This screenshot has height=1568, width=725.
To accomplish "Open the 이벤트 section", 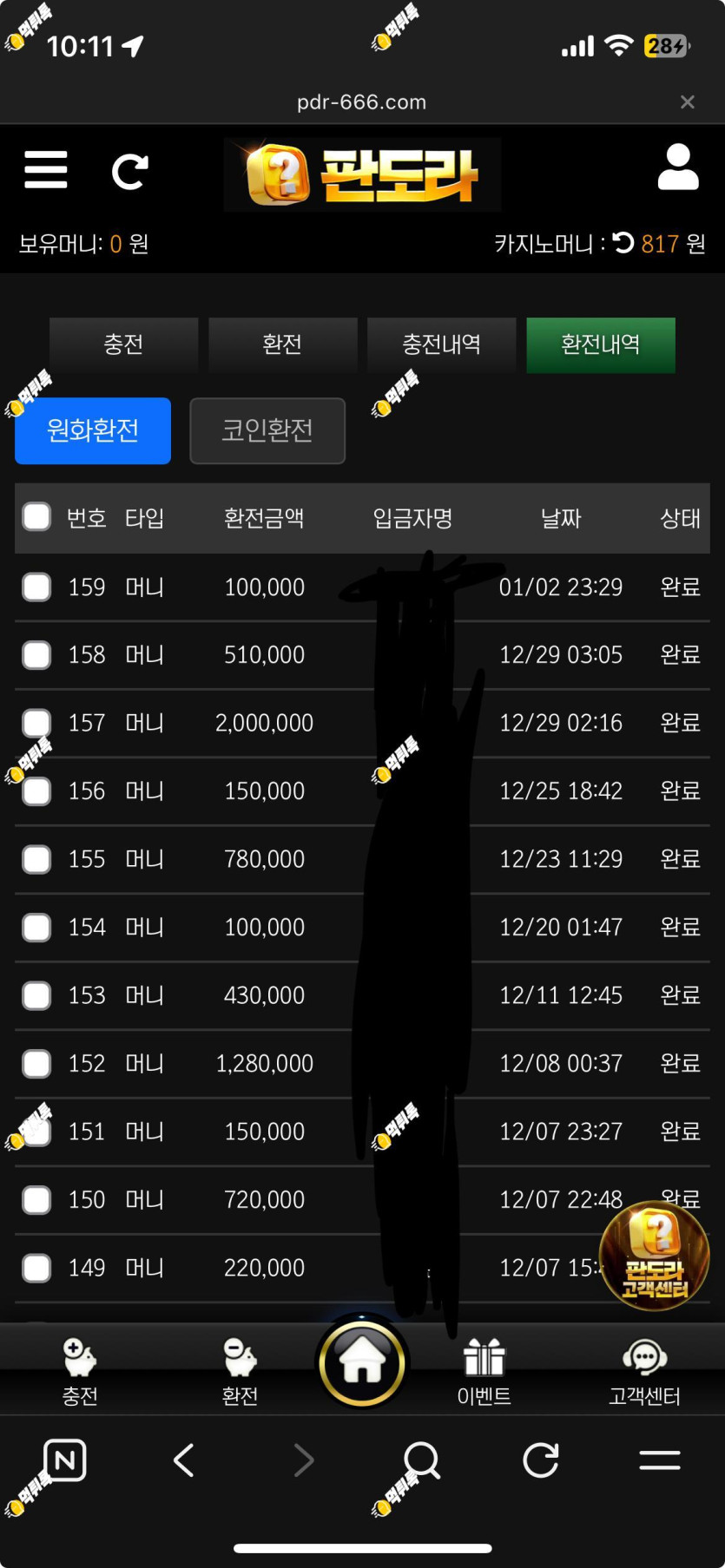I will click(484, 1371).
